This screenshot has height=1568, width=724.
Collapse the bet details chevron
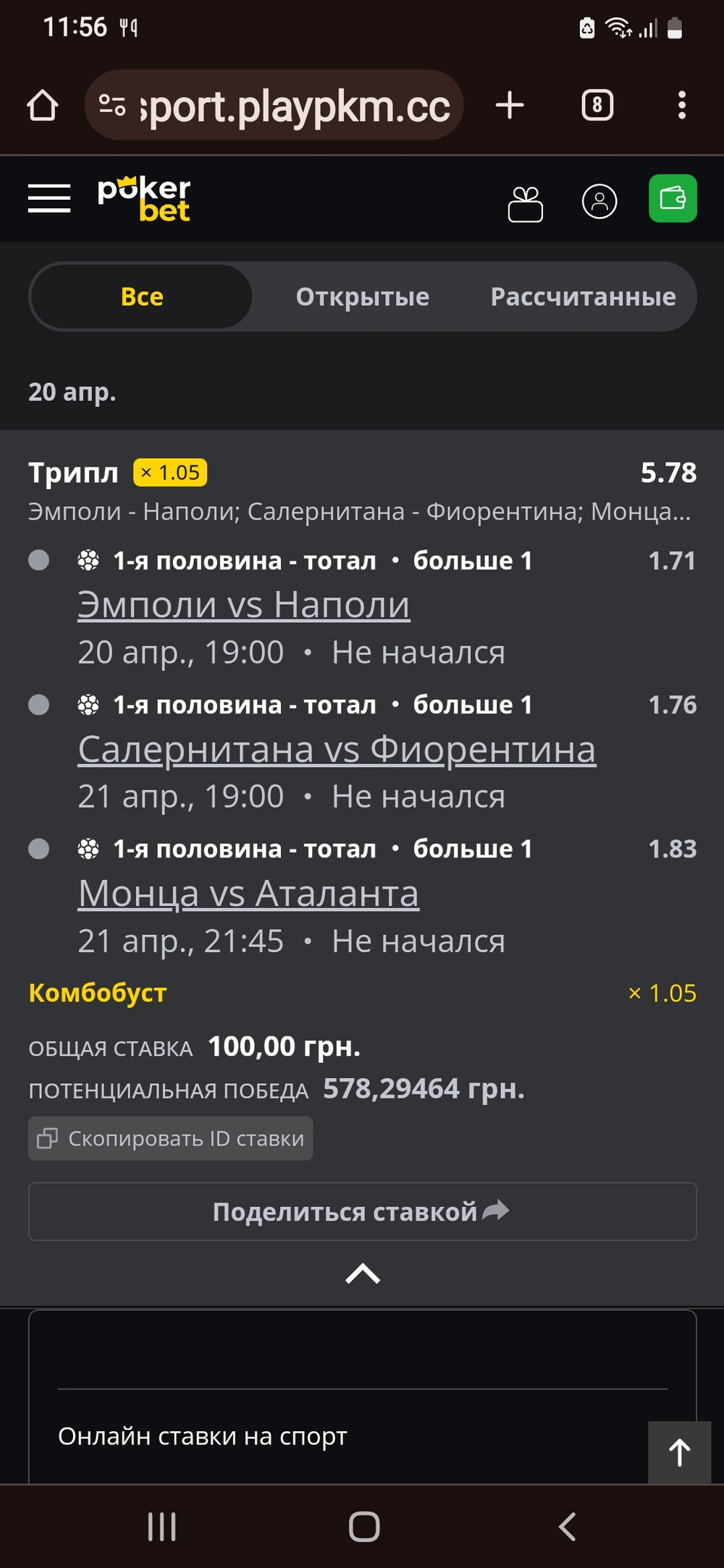tap(363, 1273)
